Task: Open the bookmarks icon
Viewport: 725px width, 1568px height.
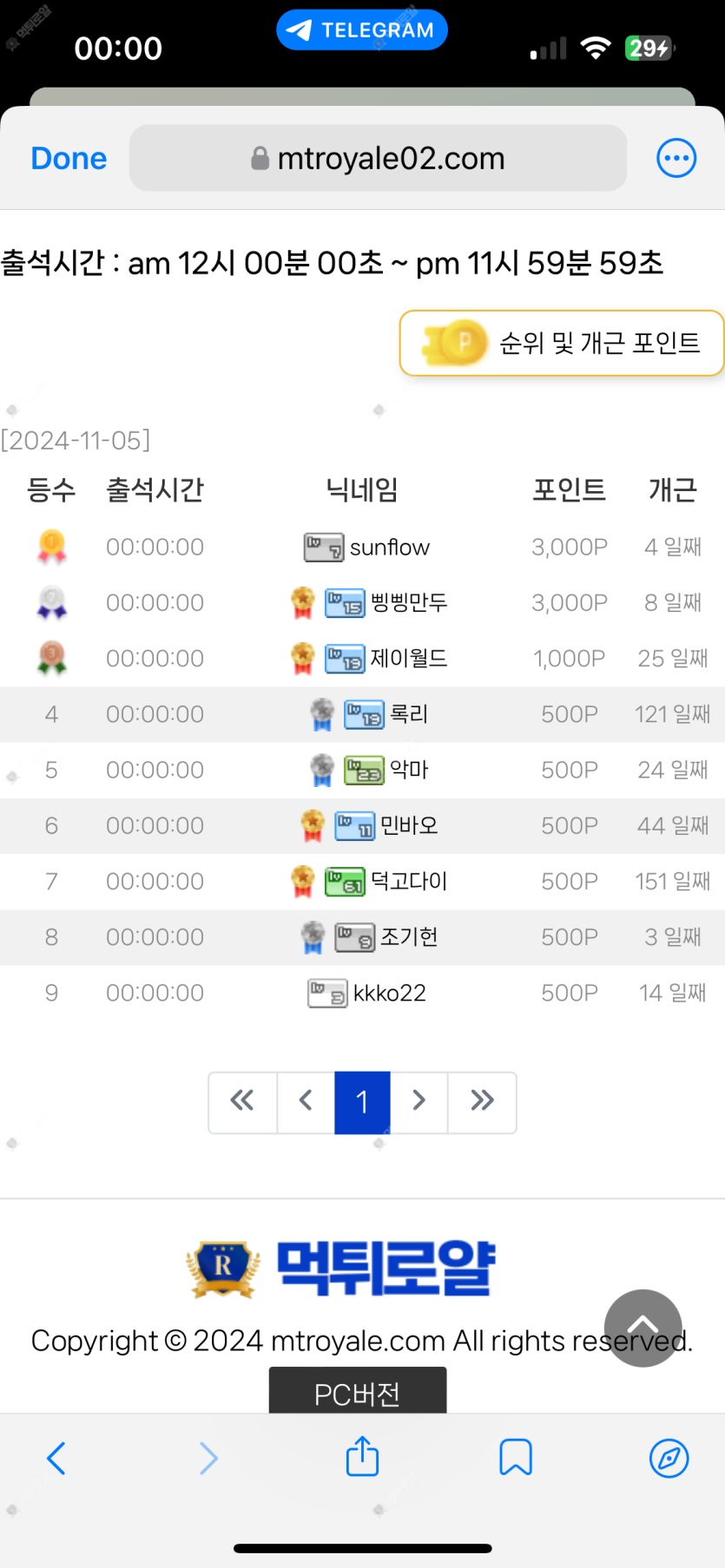Action: tap(515, 1458)
